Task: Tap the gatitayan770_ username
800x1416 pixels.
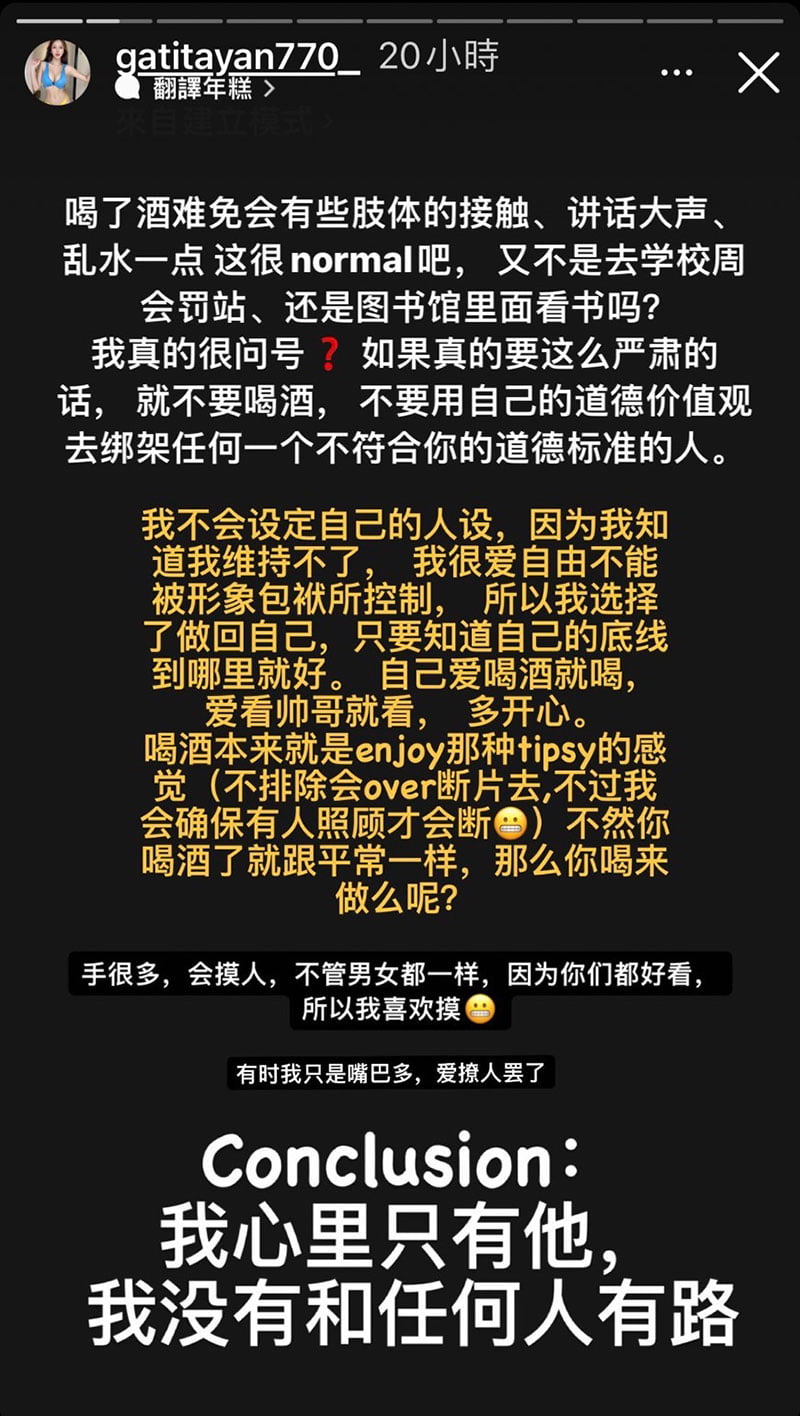Action: (x=237, y=57)
